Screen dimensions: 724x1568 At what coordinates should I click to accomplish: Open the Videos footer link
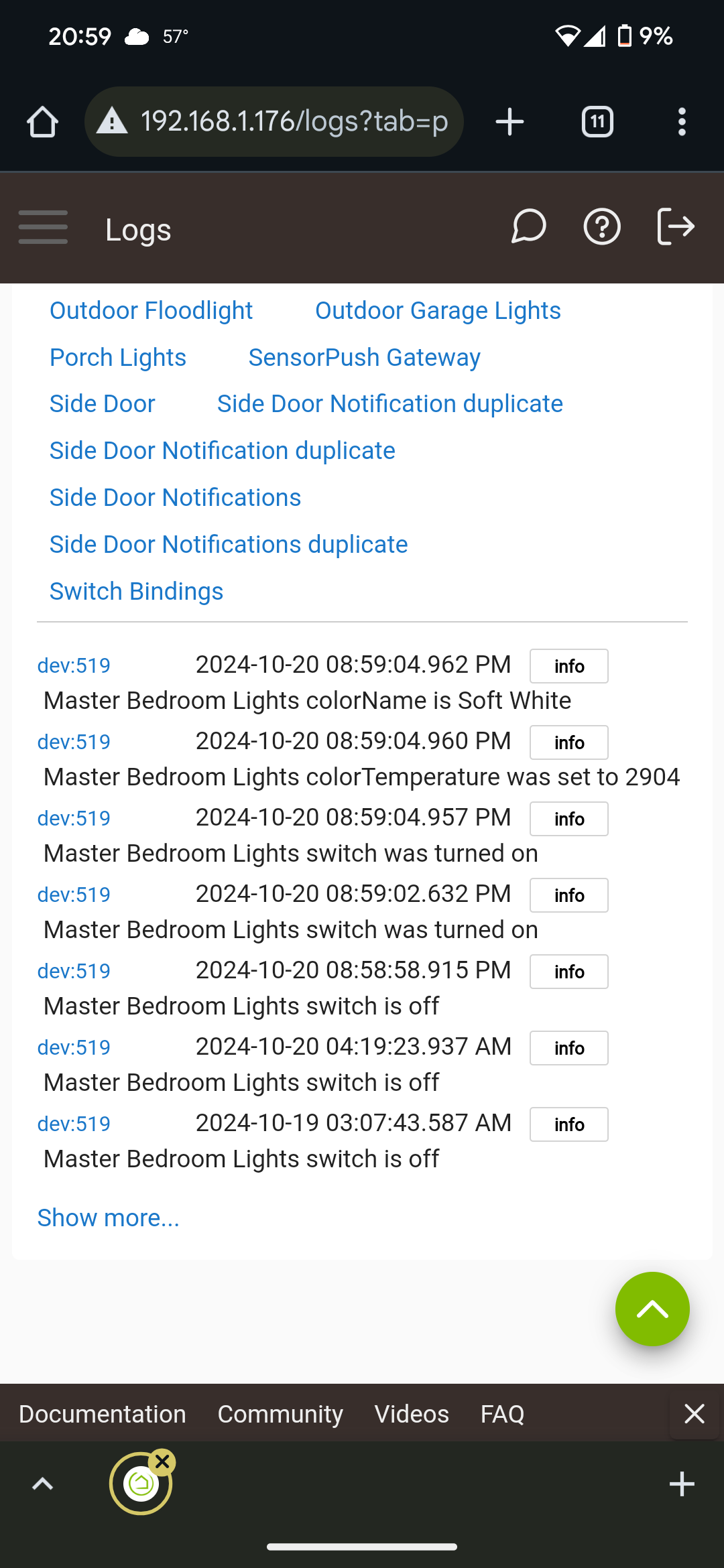(412, 1414)
